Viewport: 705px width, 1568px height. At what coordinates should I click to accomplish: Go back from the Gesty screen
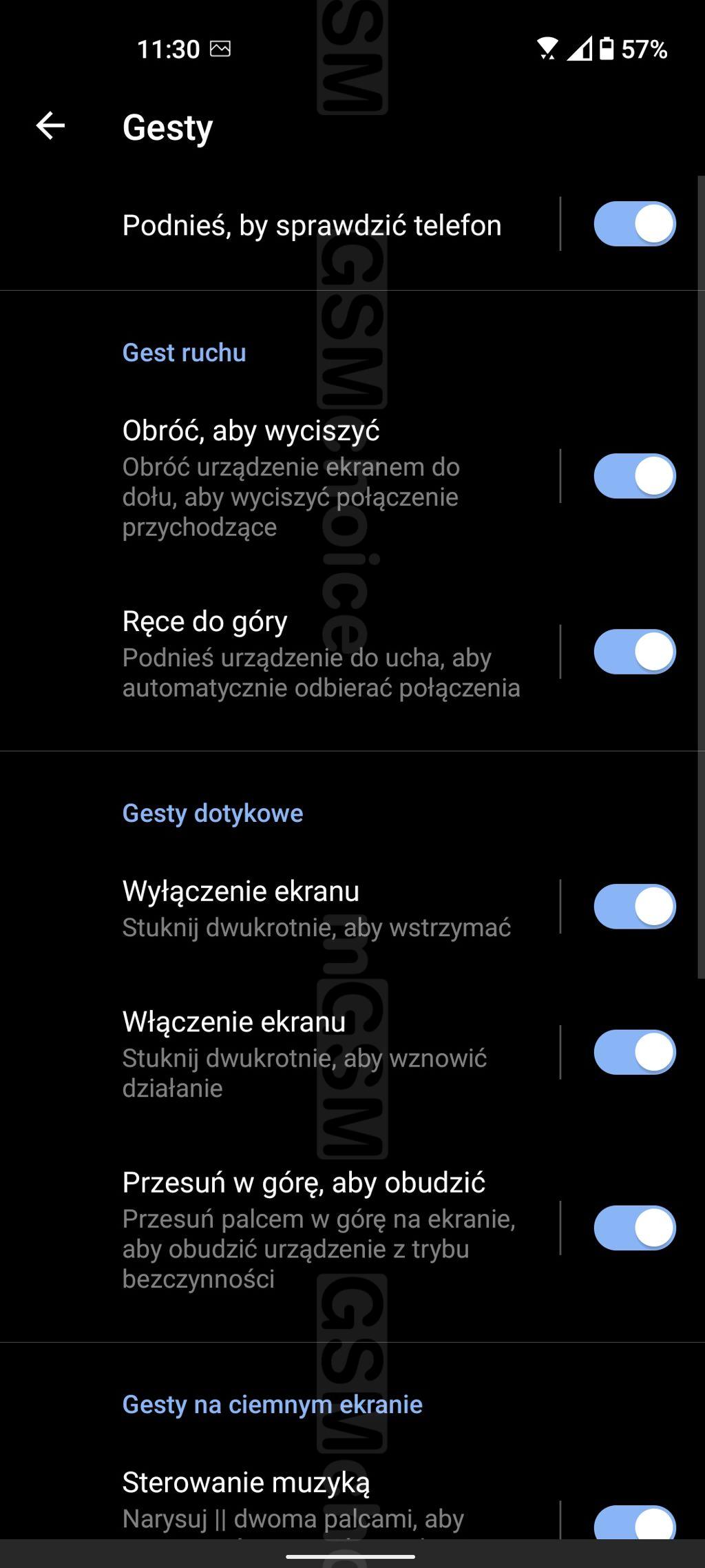pyautogui.click(x=50, y=126)
